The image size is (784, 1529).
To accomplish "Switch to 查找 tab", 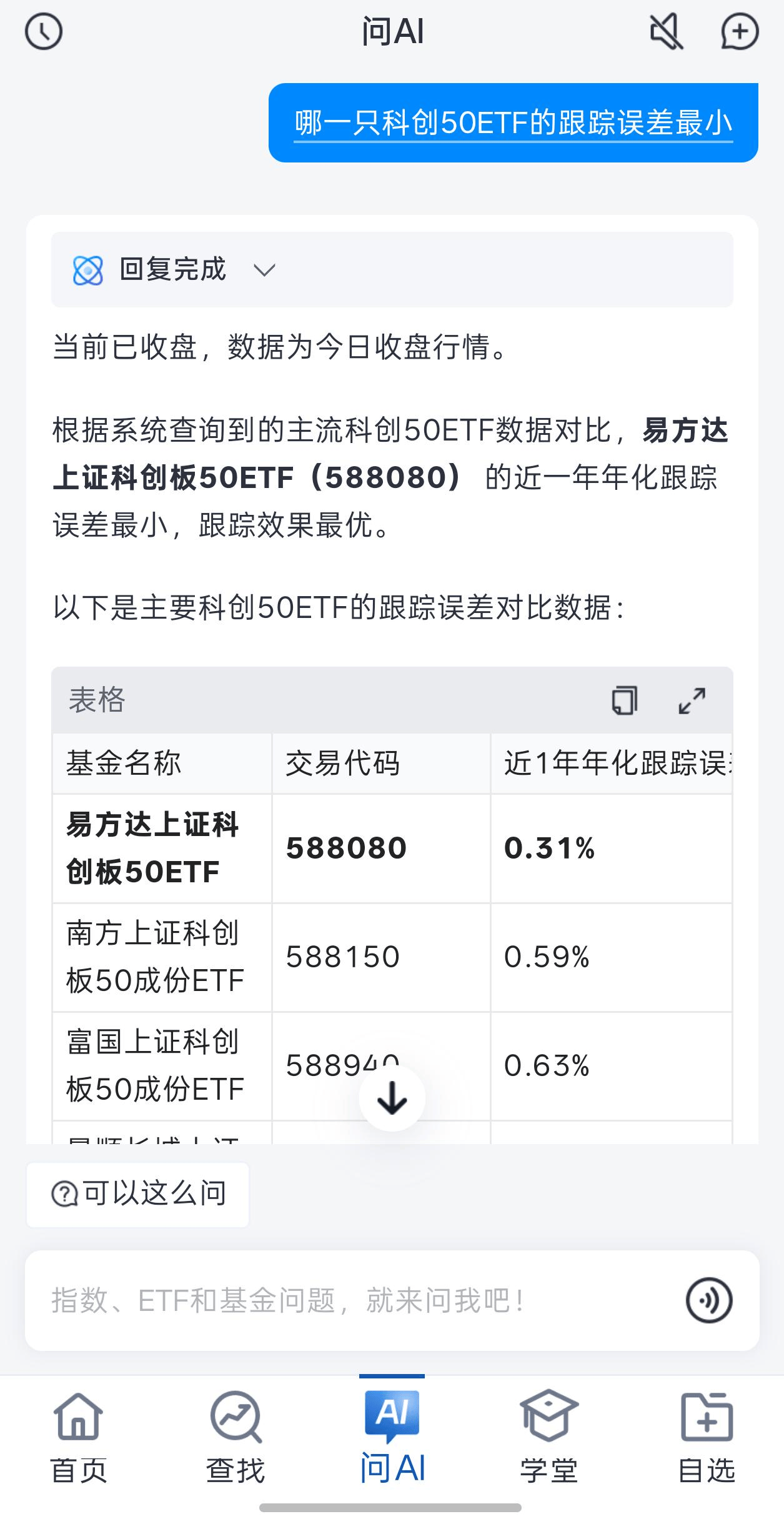I will pos(236,1438).
